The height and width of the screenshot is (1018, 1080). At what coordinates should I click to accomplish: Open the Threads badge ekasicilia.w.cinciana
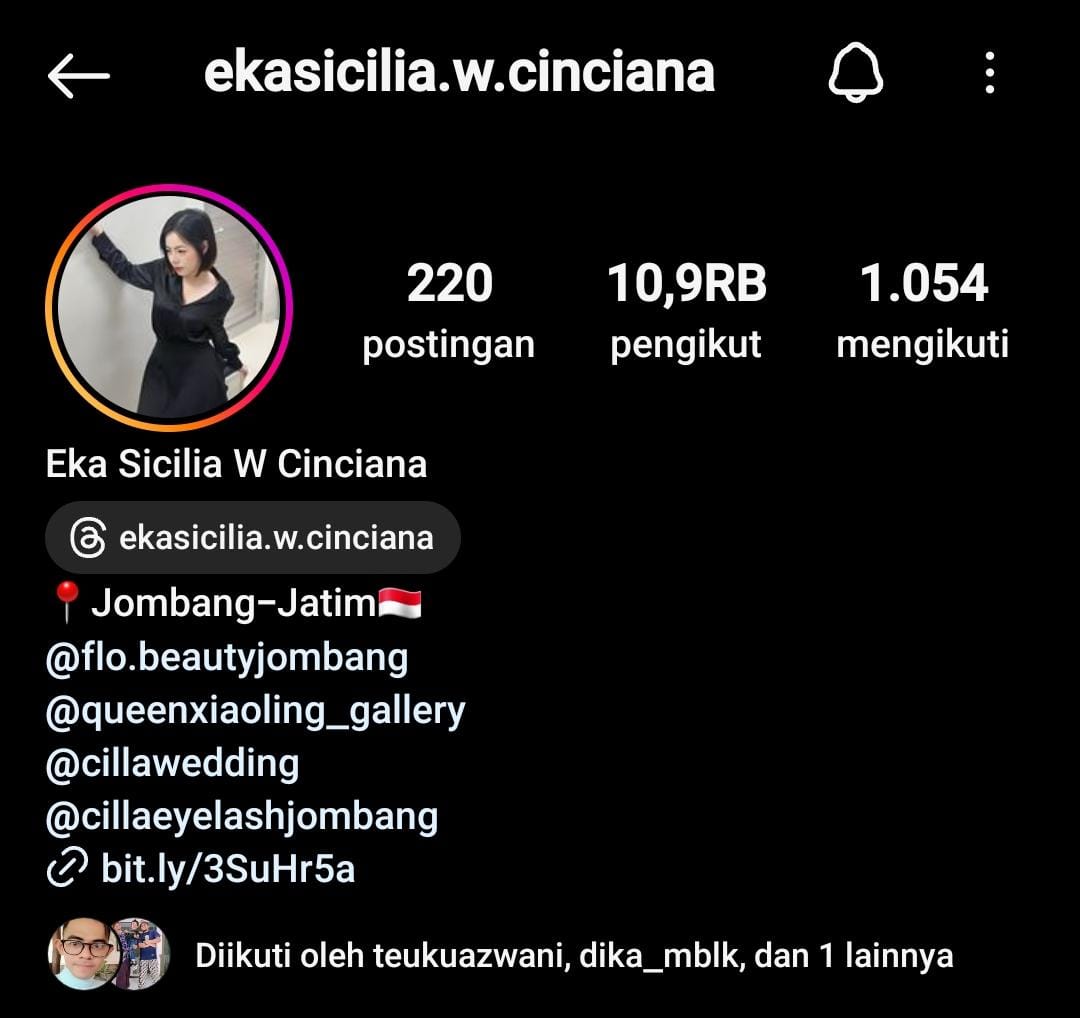coord(253,538)
